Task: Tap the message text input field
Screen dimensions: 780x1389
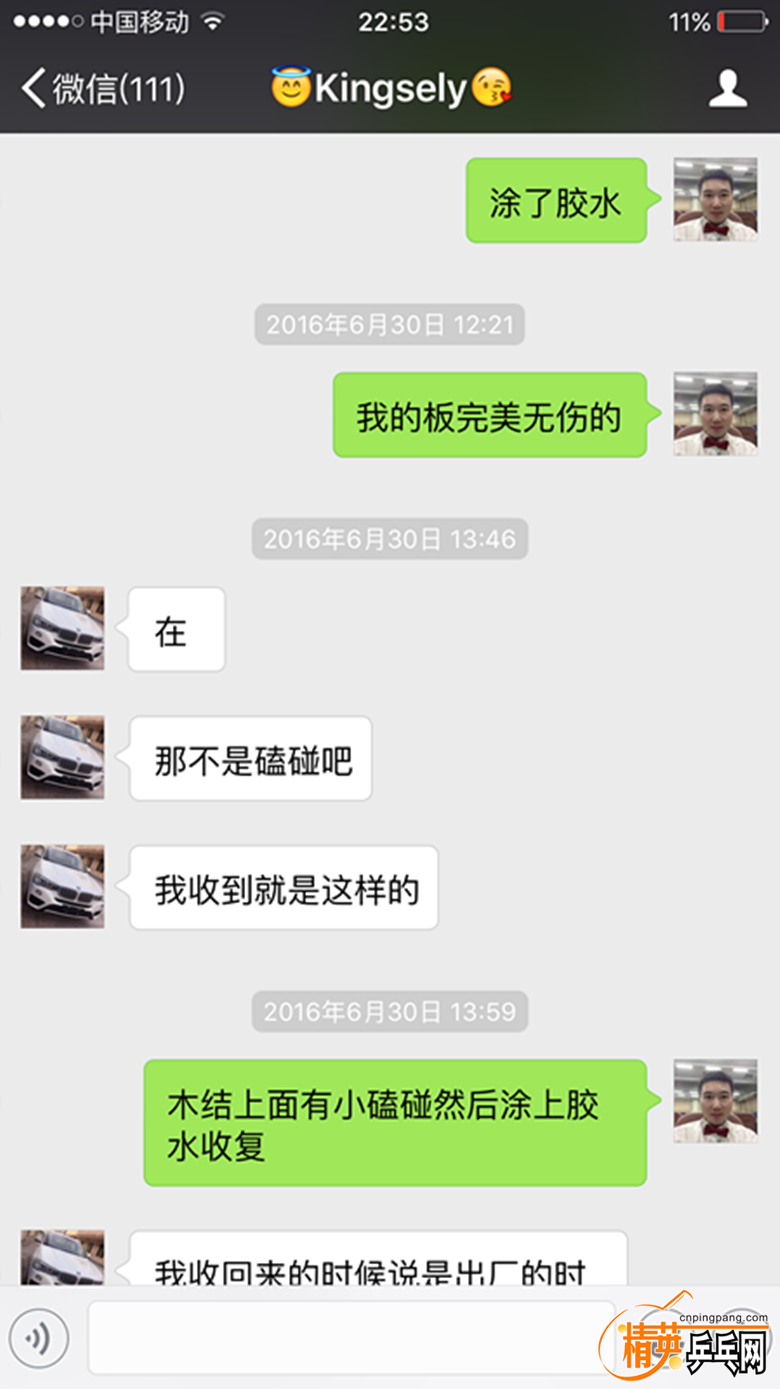Action: [350, 1339]
